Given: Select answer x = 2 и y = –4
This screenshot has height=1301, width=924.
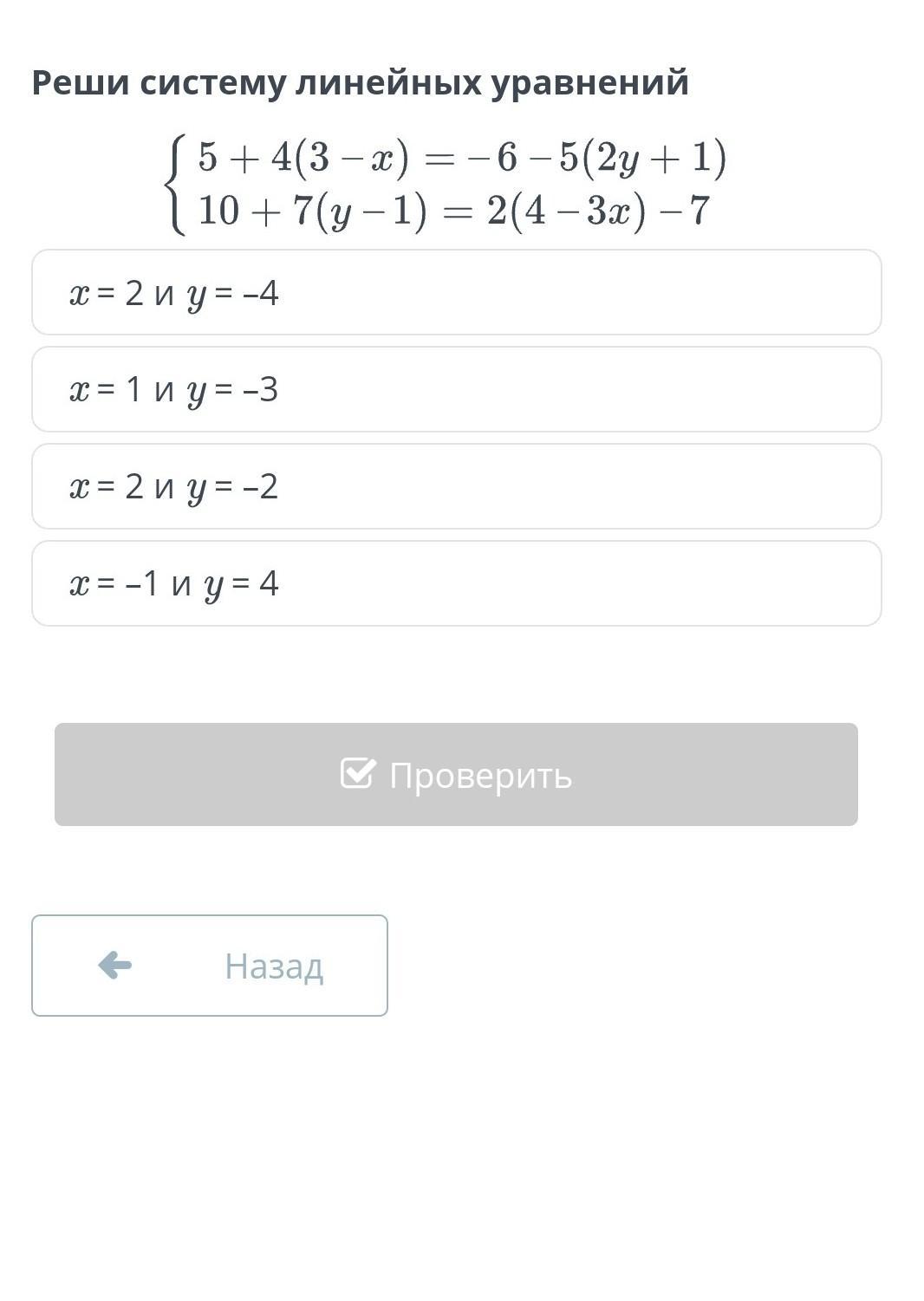Looking at the screenshot, I should pos(456,293).
